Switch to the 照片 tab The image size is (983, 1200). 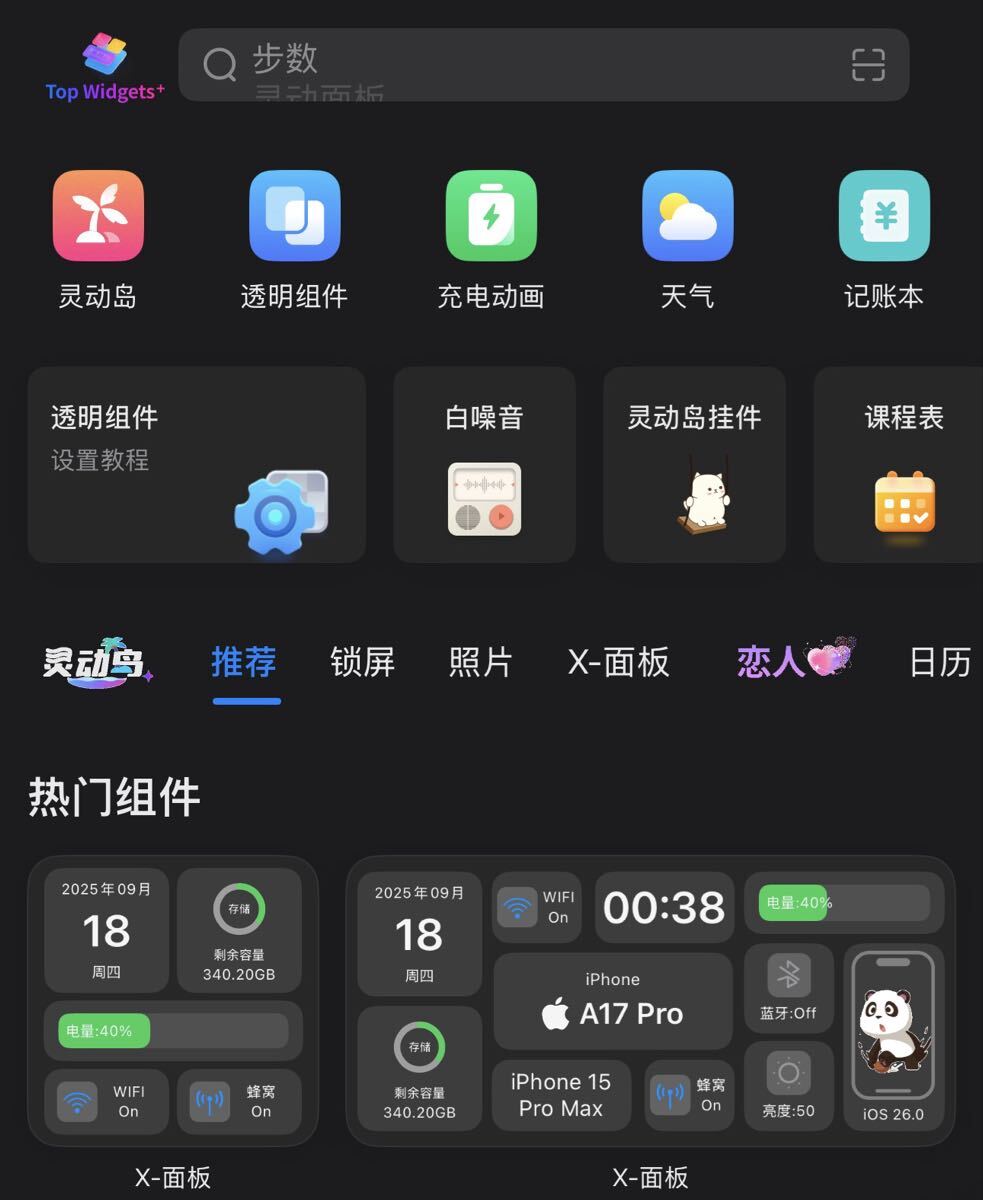480,662
